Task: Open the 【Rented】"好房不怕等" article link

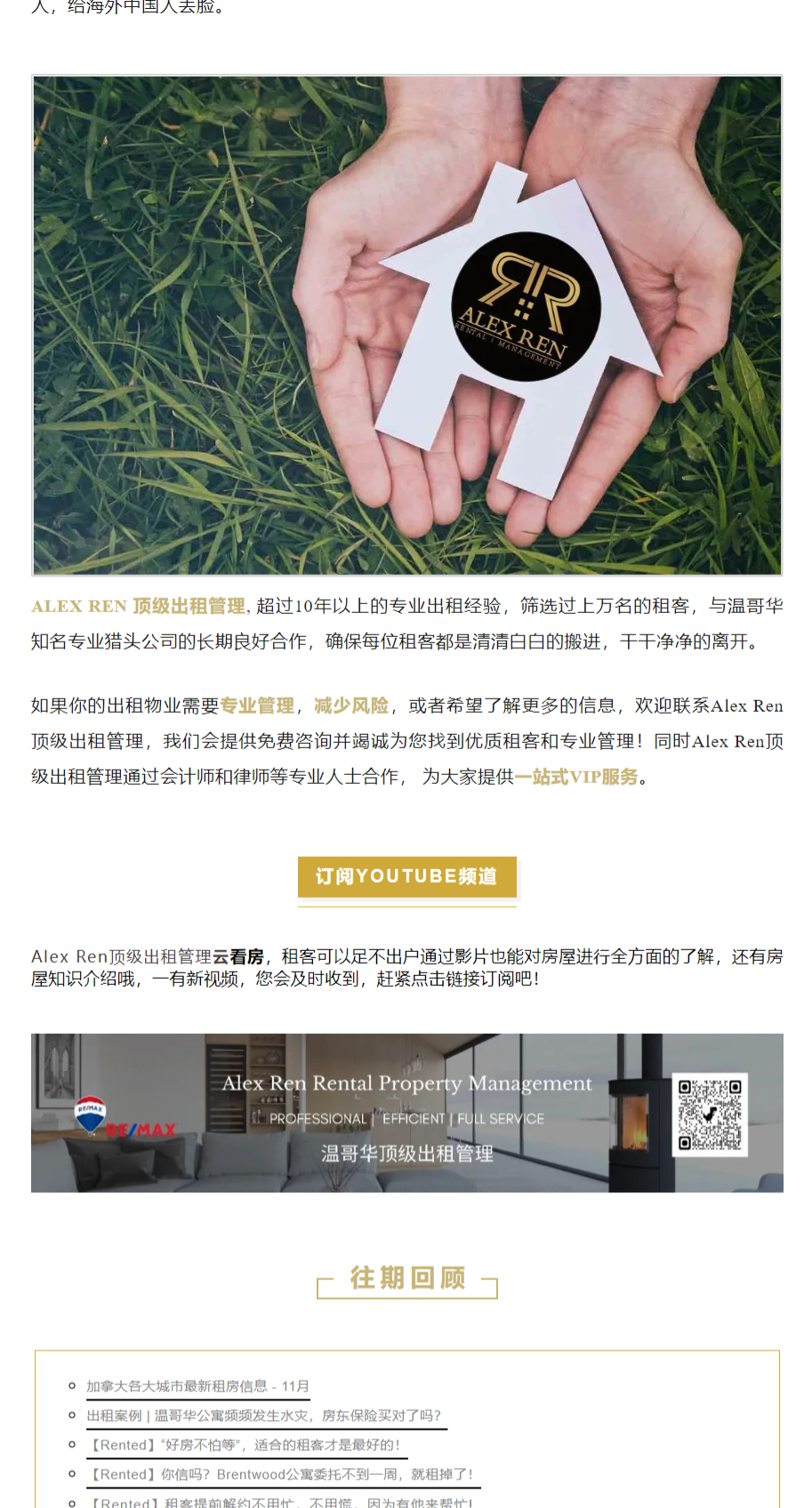Action: (x=245, y=1445)
